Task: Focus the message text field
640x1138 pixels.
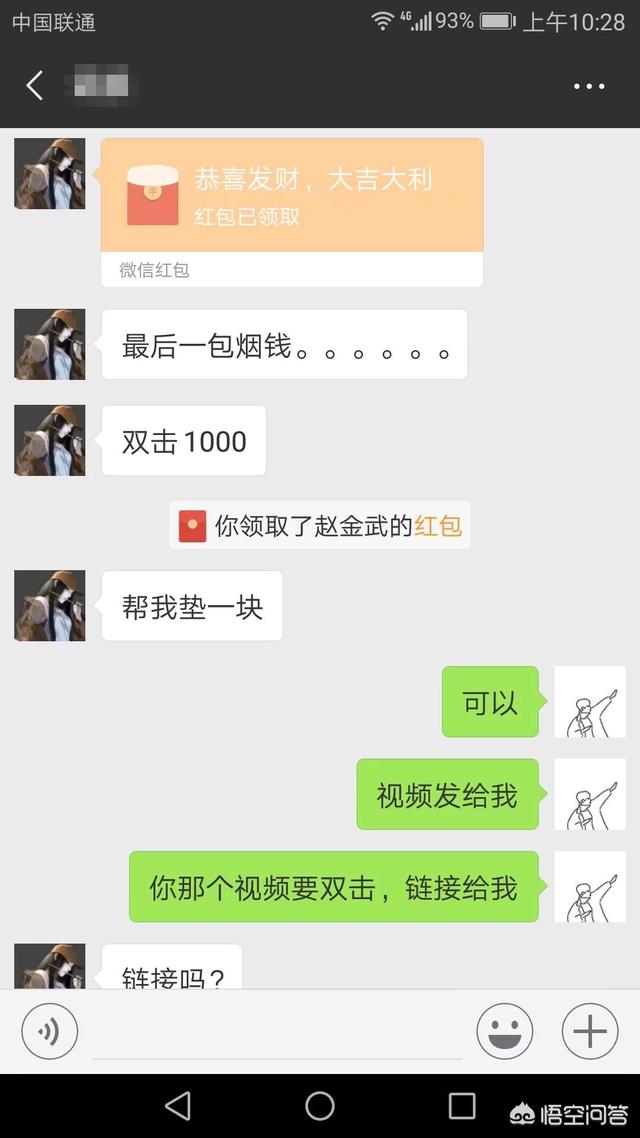Action: point(277,1032)
